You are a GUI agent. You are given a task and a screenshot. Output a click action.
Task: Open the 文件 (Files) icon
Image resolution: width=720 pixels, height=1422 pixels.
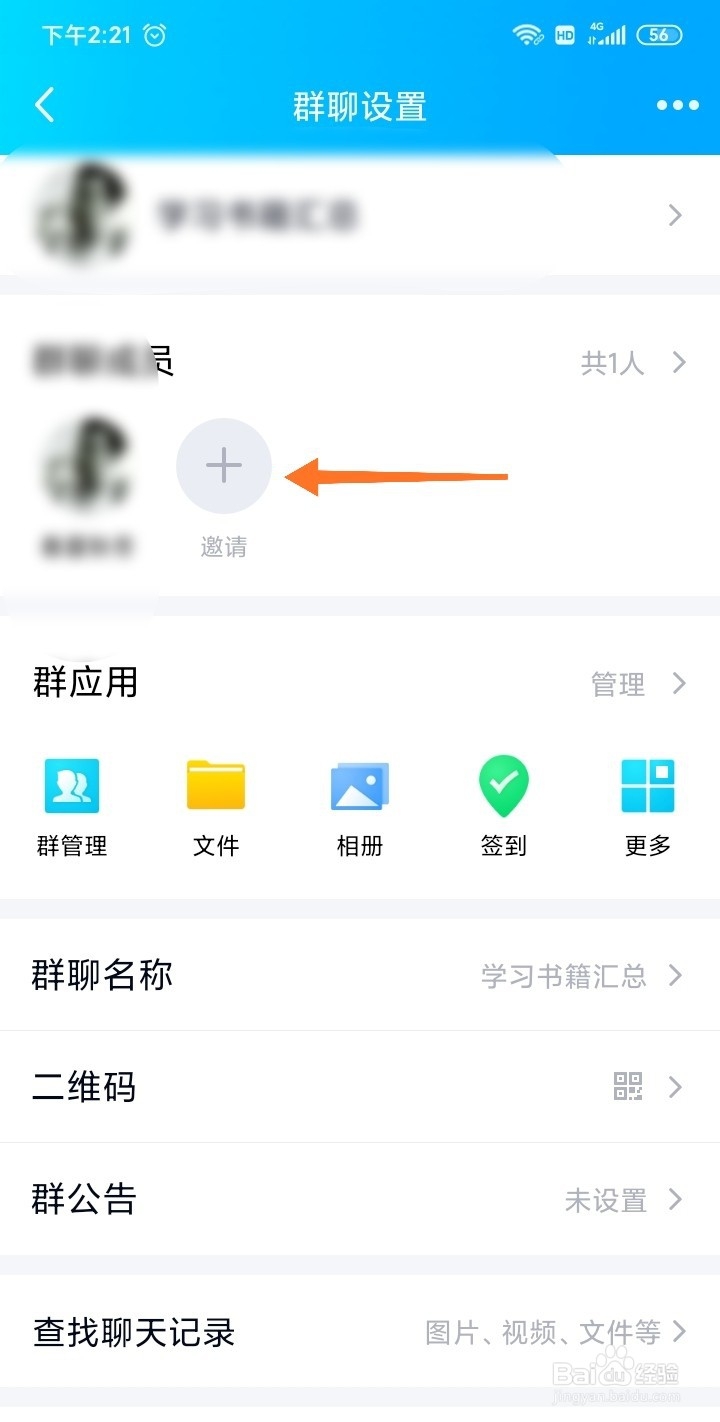pos(215,786)
